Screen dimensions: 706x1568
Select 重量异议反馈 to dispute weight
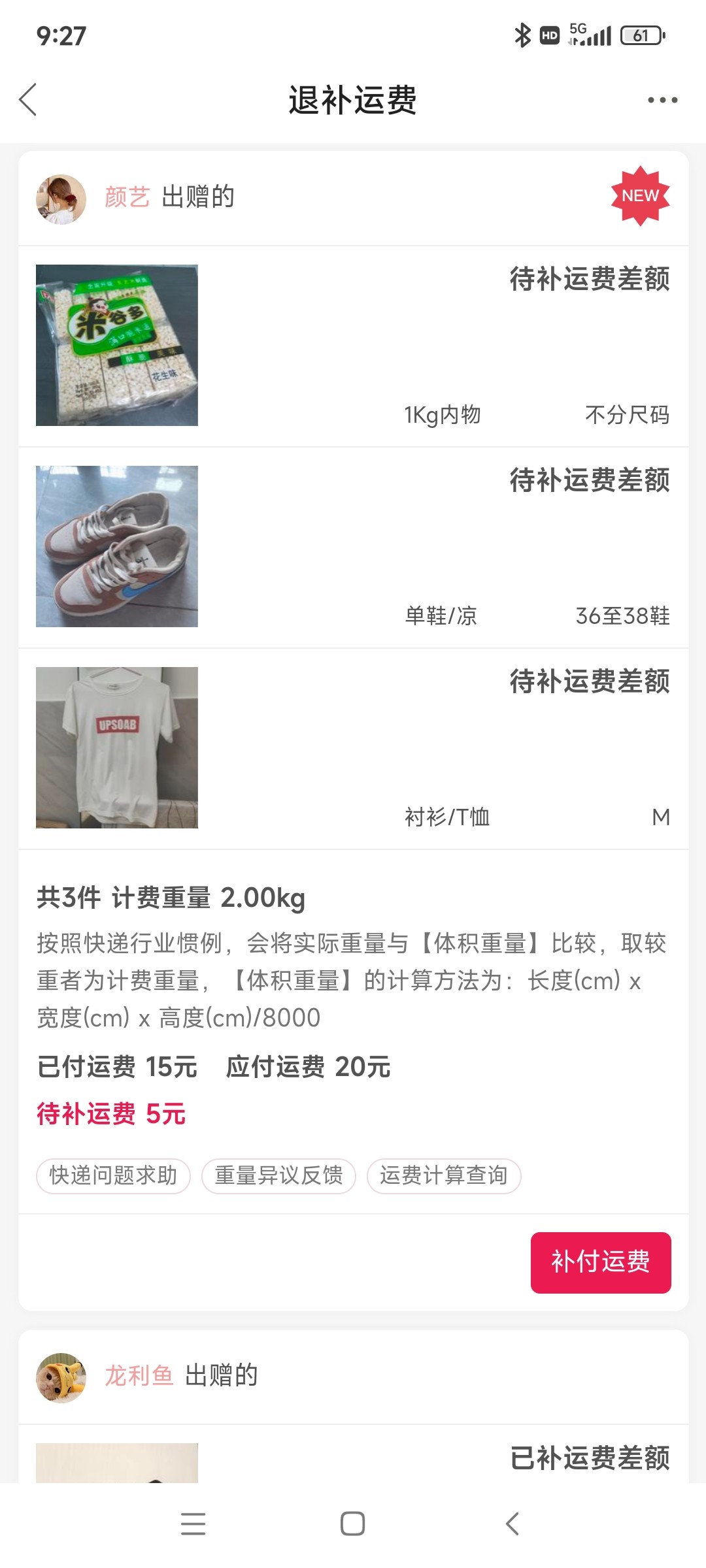pyautogui.click(x=278, y=1175)
